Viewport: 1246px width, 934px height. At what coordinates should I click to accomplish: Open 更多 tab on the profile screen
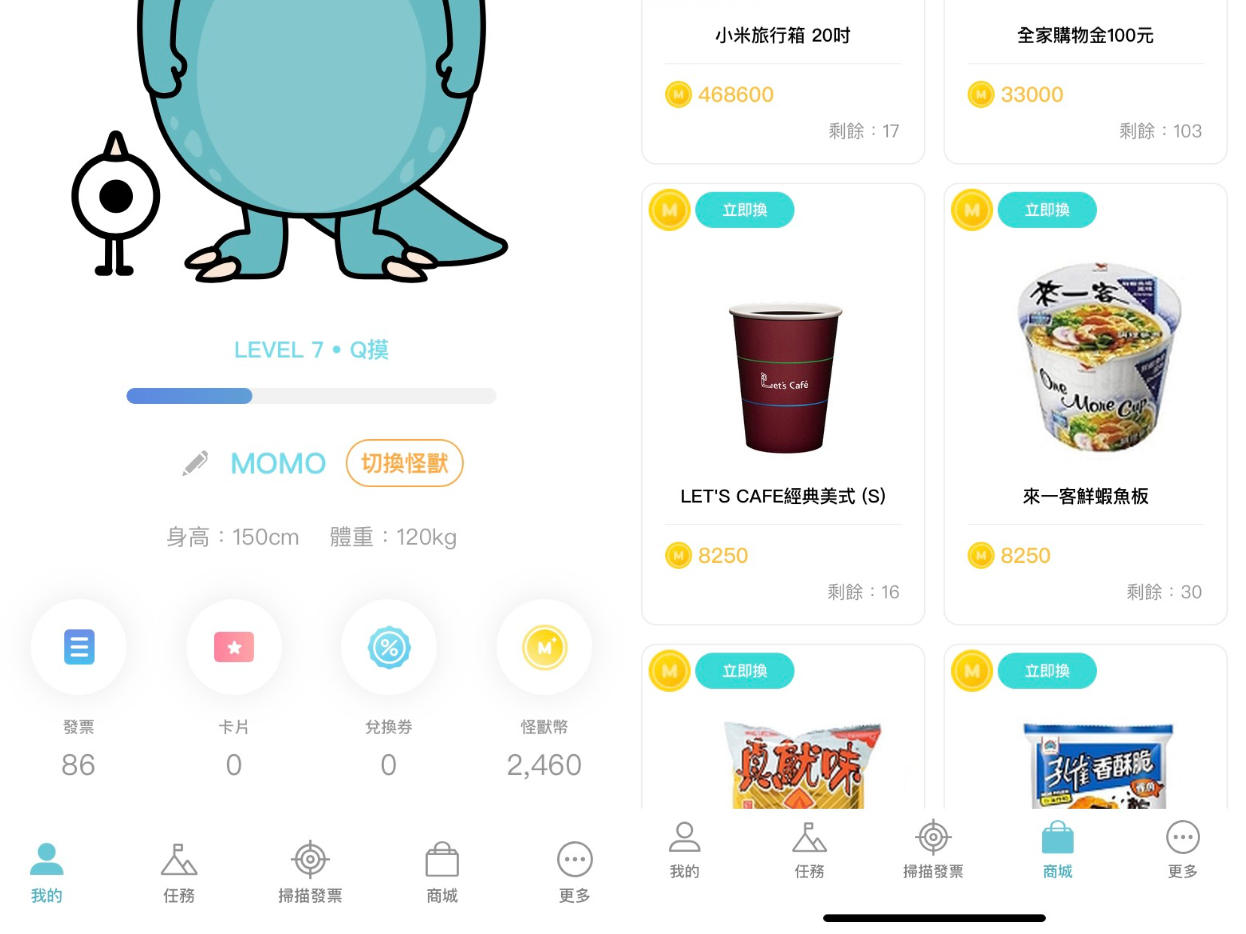(x=574, y=872)
